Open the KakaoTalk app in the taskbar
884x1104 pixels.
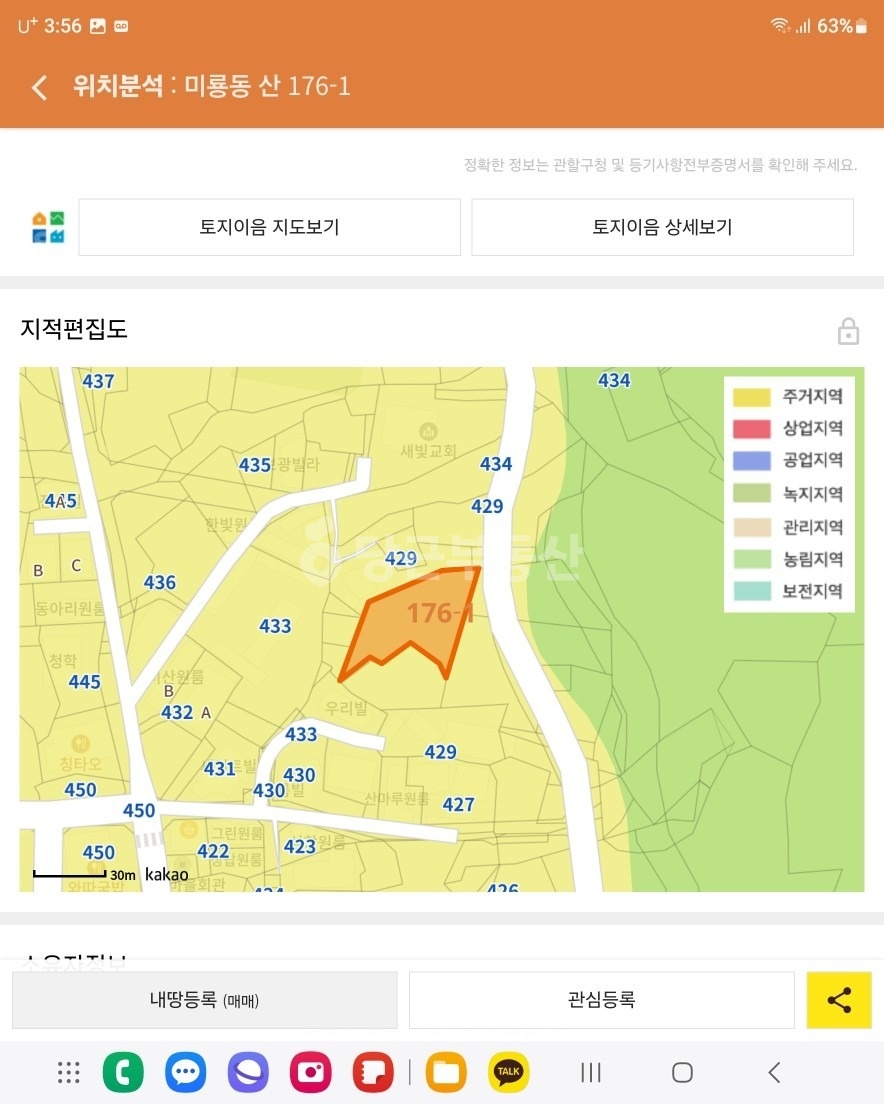pos(509,1073)
